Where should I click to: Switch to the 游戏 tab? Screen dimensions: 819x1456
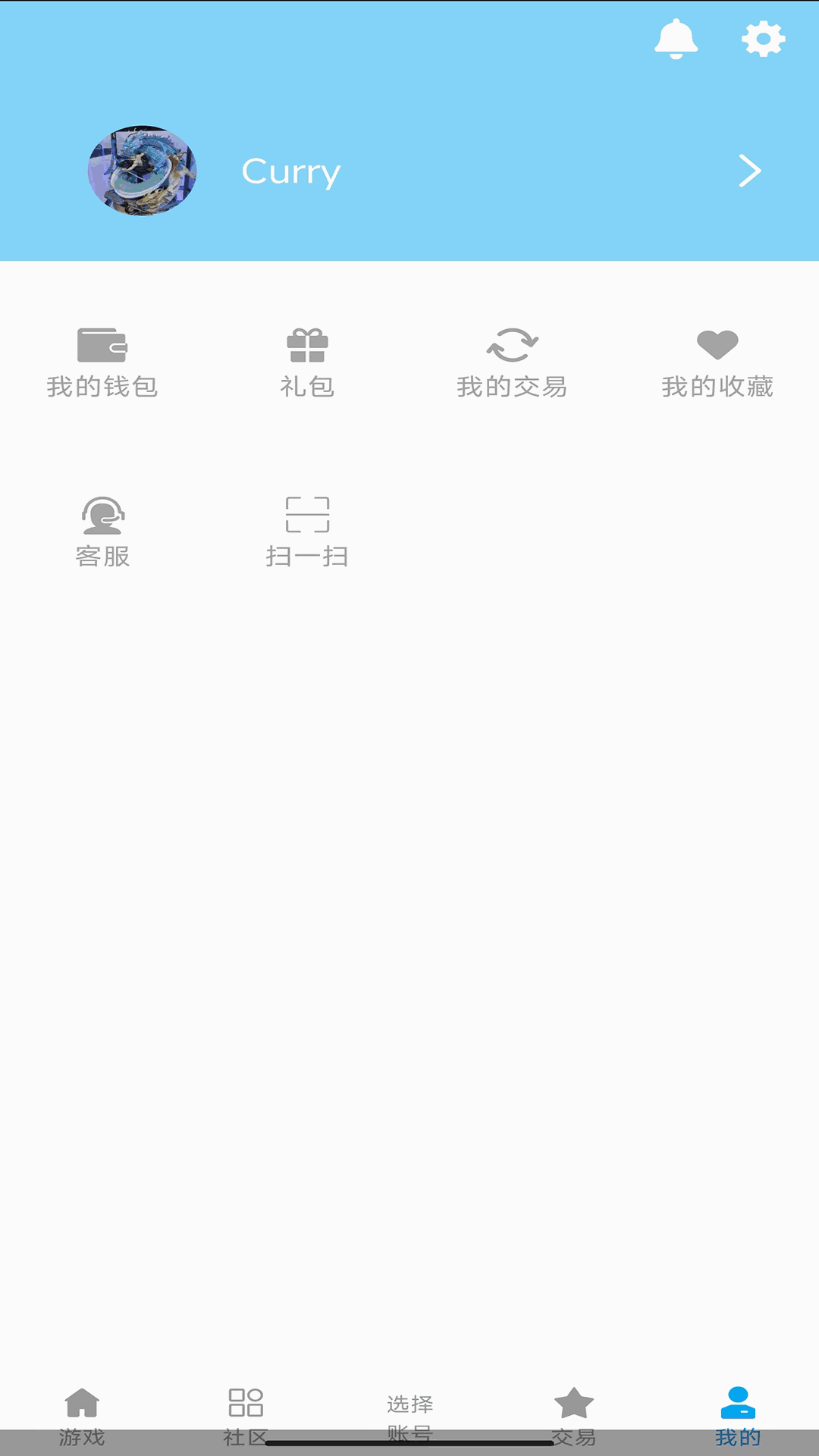pyautogui.click(x=82, y=1415)
